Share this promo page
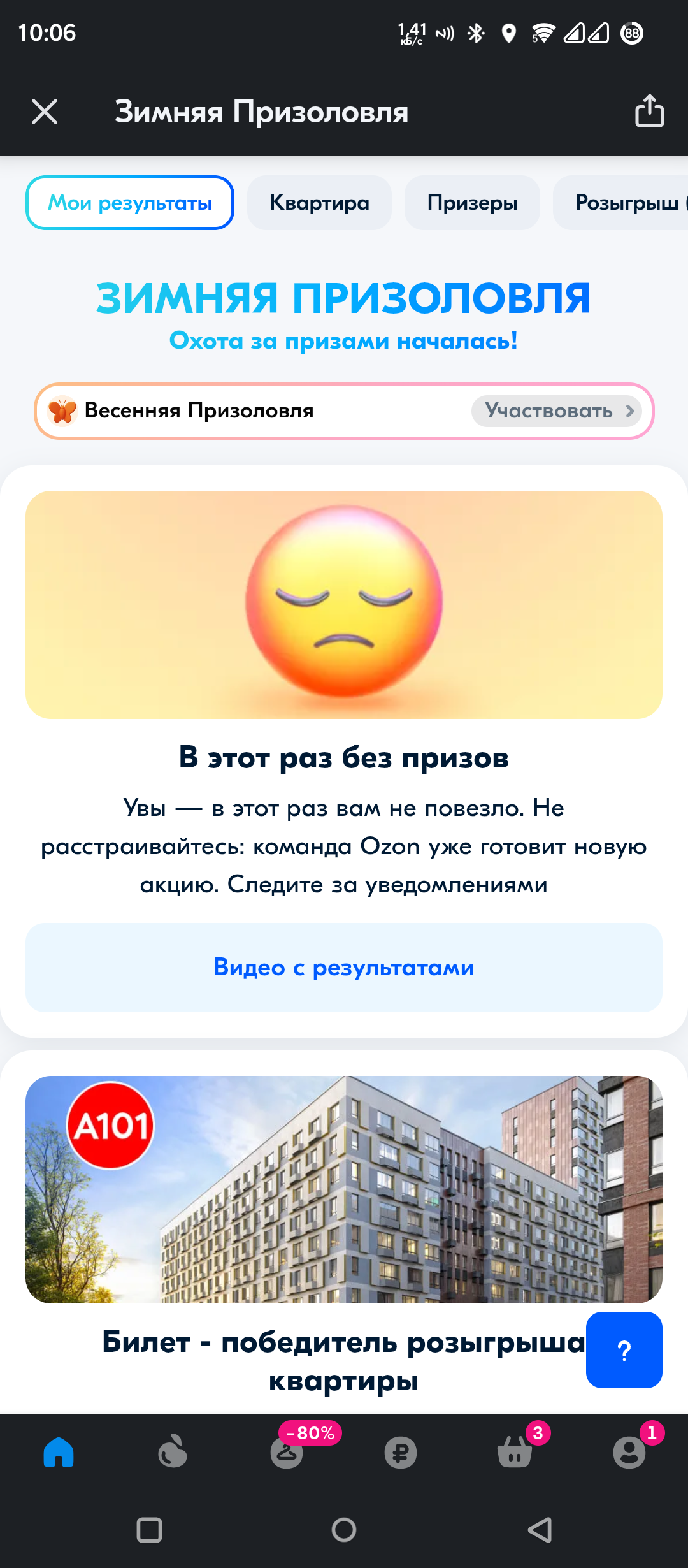The image size is (688, 1568). coord(649,112)
